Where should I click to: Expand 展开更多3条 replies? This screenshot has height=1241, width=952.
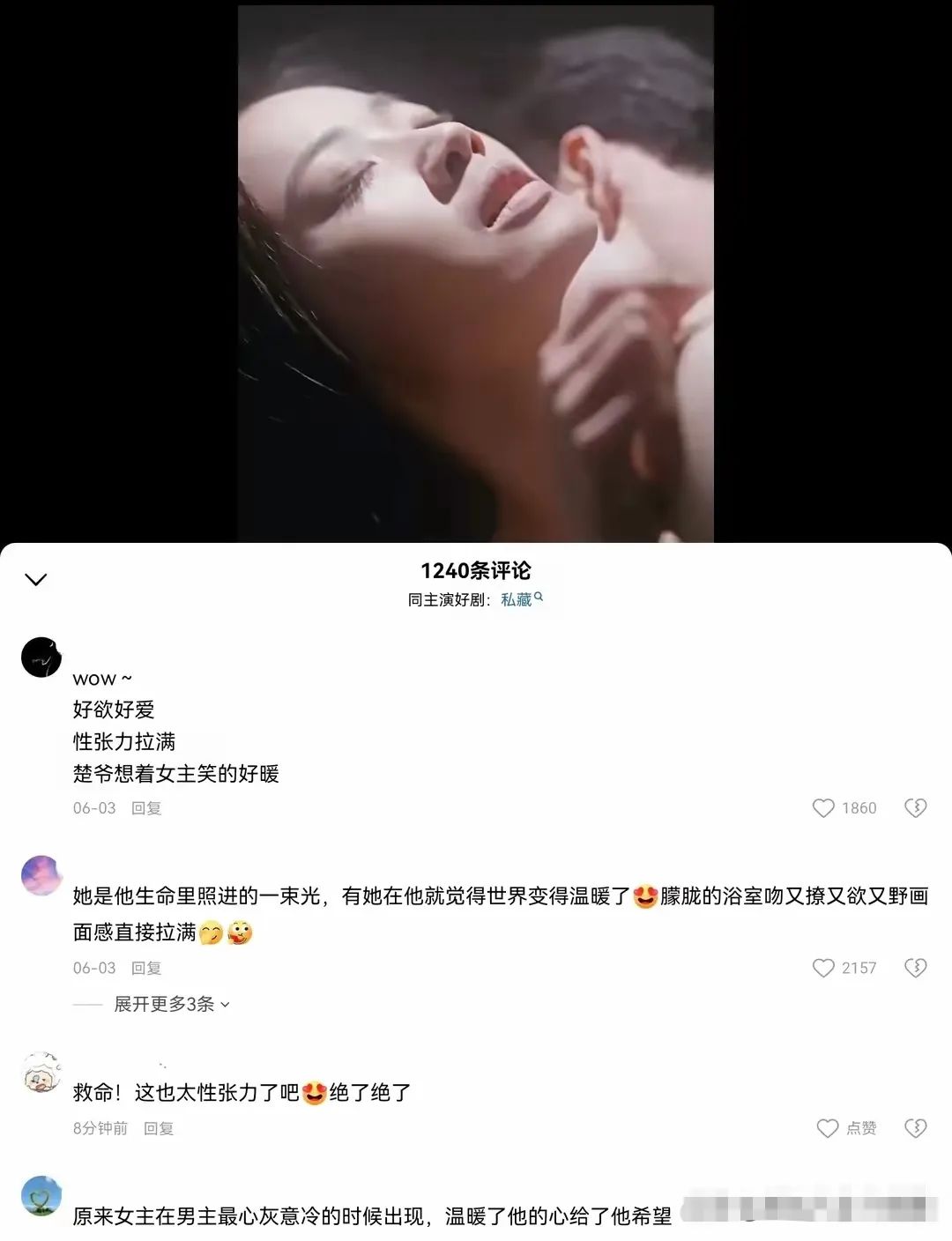click(x=171, y=1004)
